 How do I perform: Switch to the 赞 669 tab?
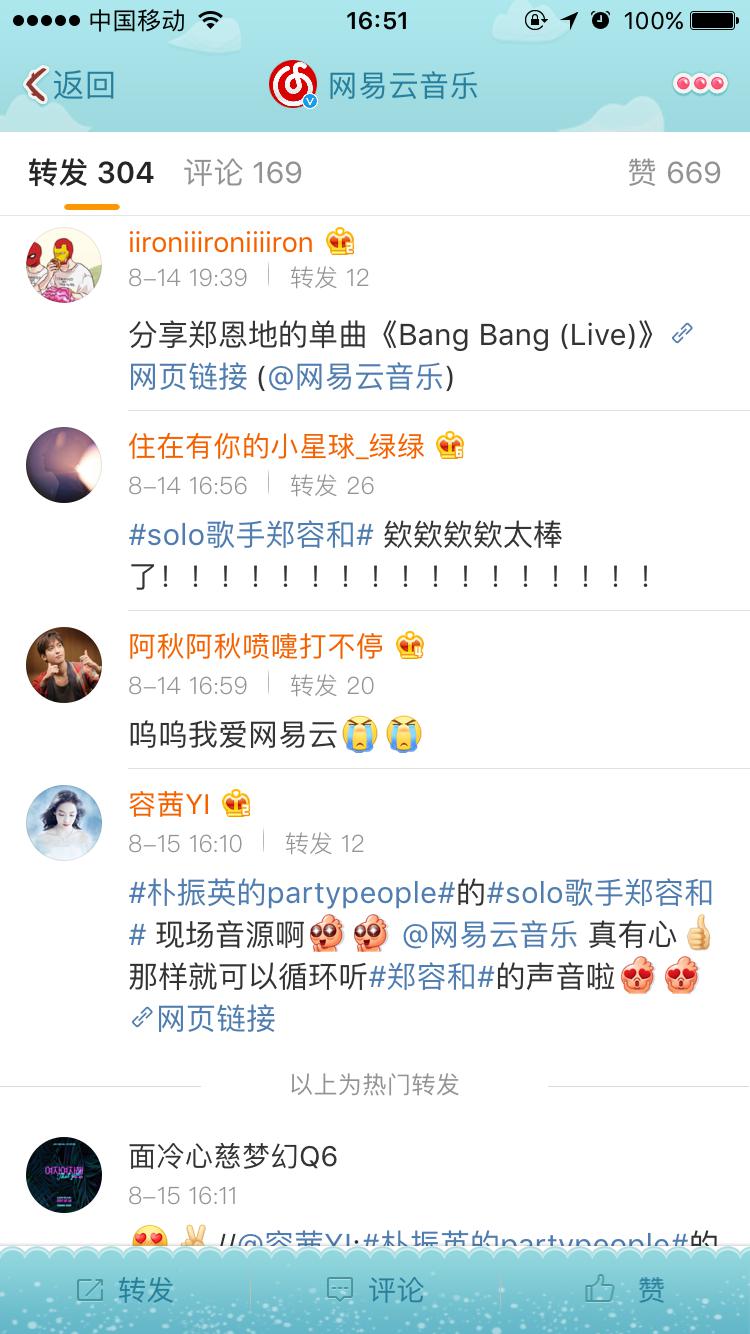tap(674, 172)
